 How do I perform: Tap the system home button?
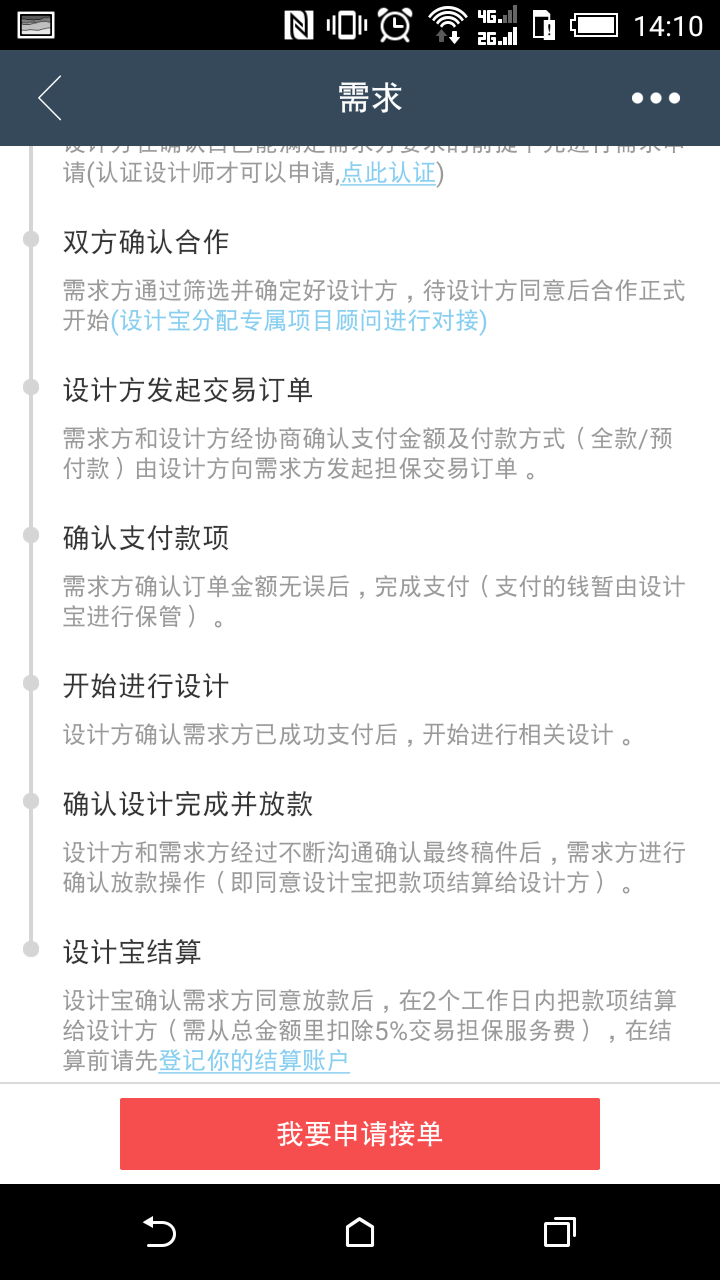[360, 1232]
